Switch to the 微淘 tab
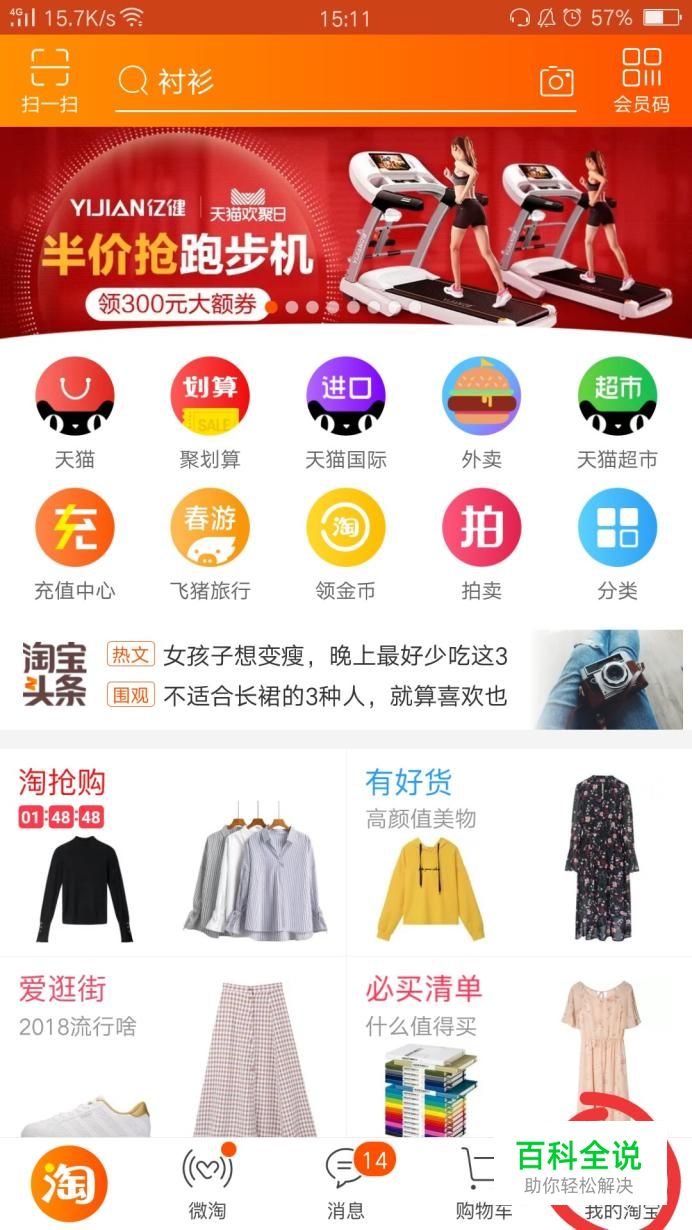Screen dimensions: 692x1230 click(207, 1183)
